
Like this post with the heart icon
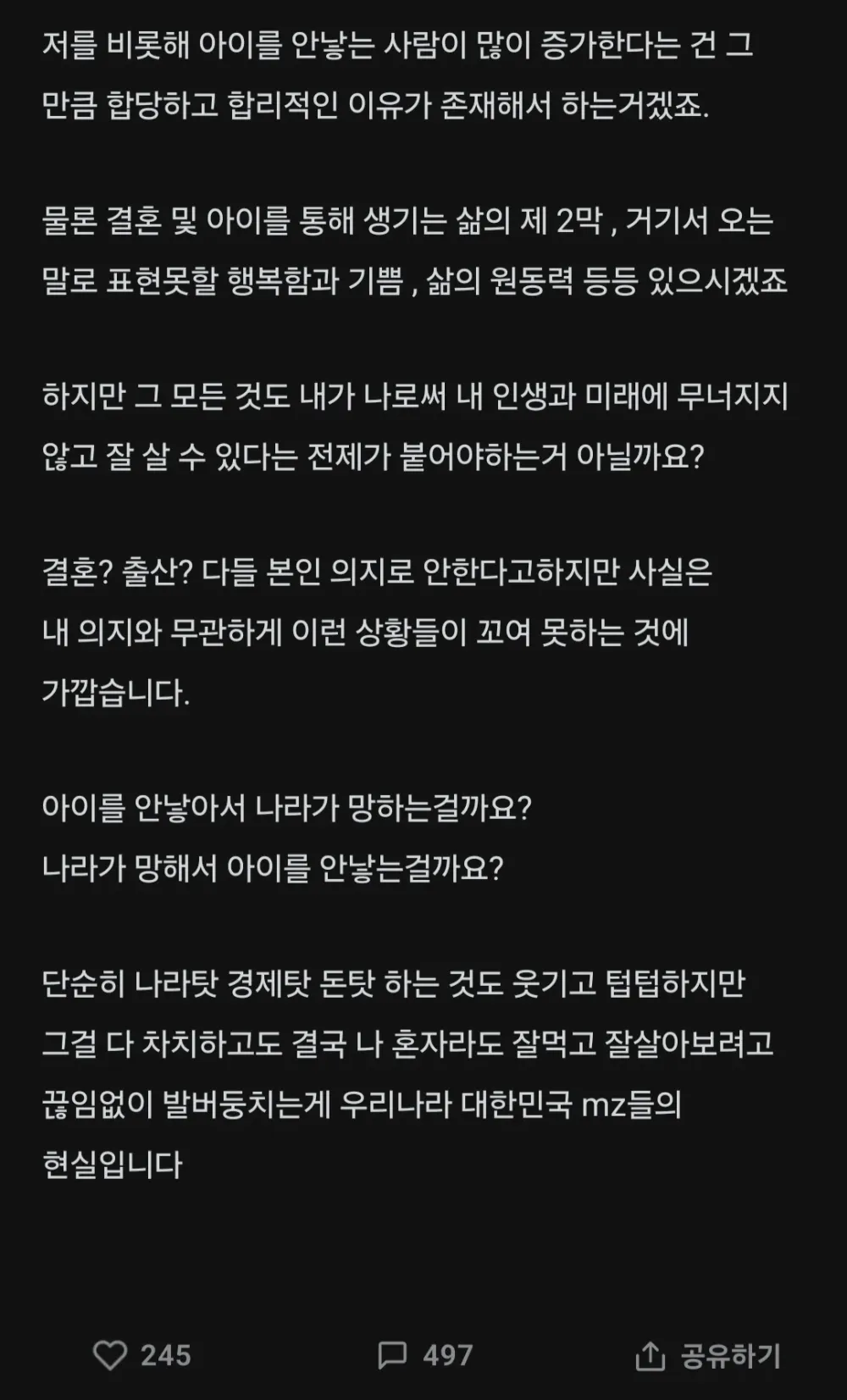point(110,1355)
